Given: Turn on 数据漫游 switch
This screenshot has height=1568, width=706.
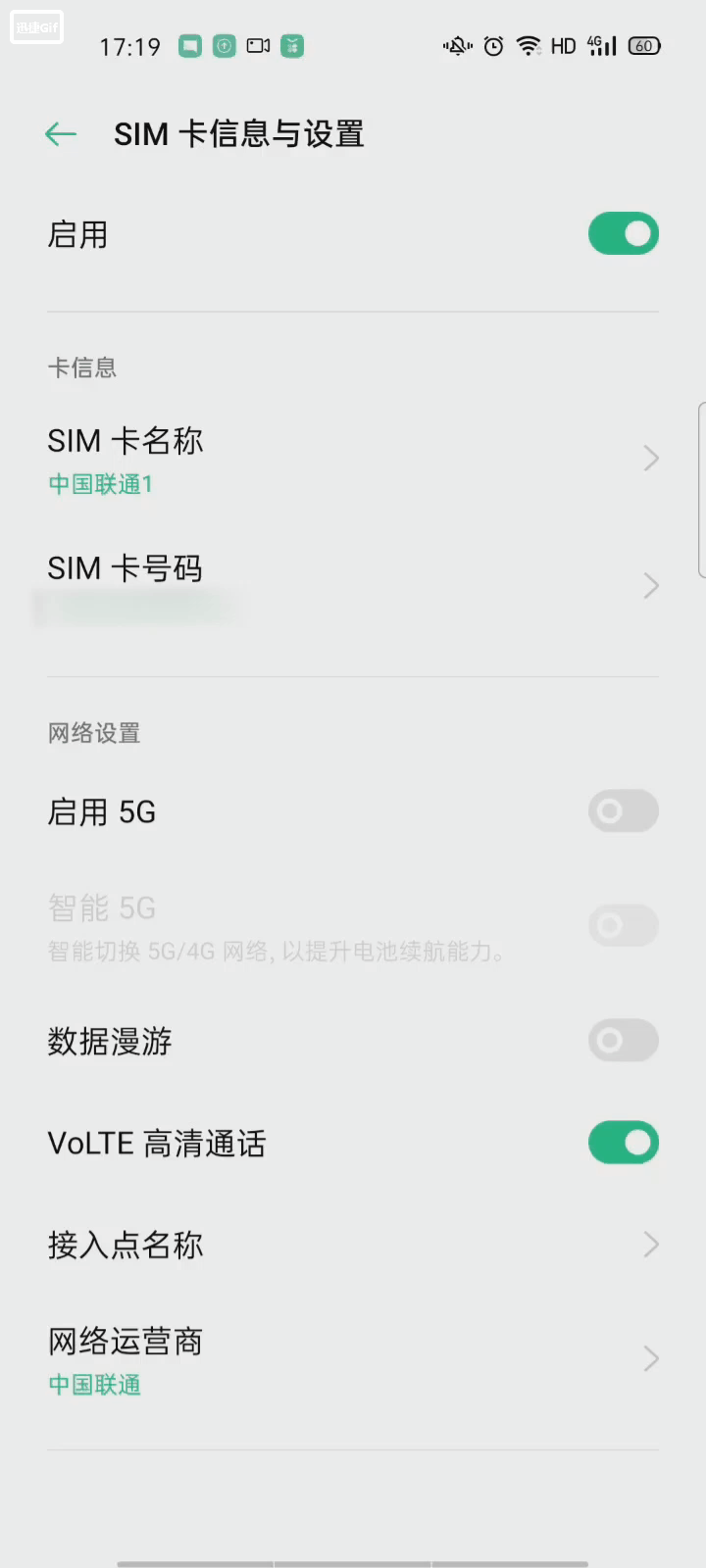Looking at the screenshot, I should (624, 1040).
